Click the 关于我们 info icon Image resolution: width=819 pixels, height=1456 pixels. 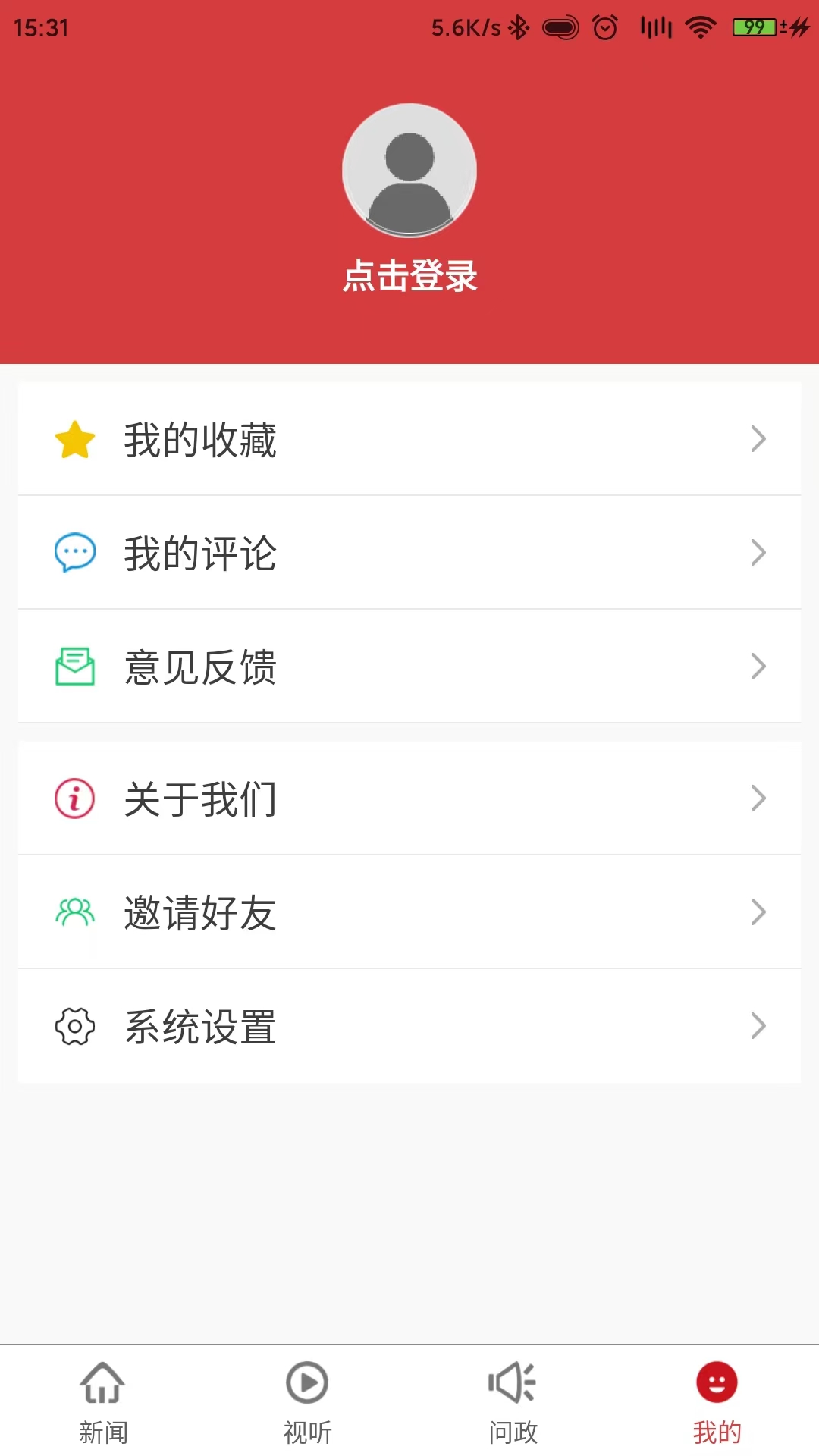point(73,799)
